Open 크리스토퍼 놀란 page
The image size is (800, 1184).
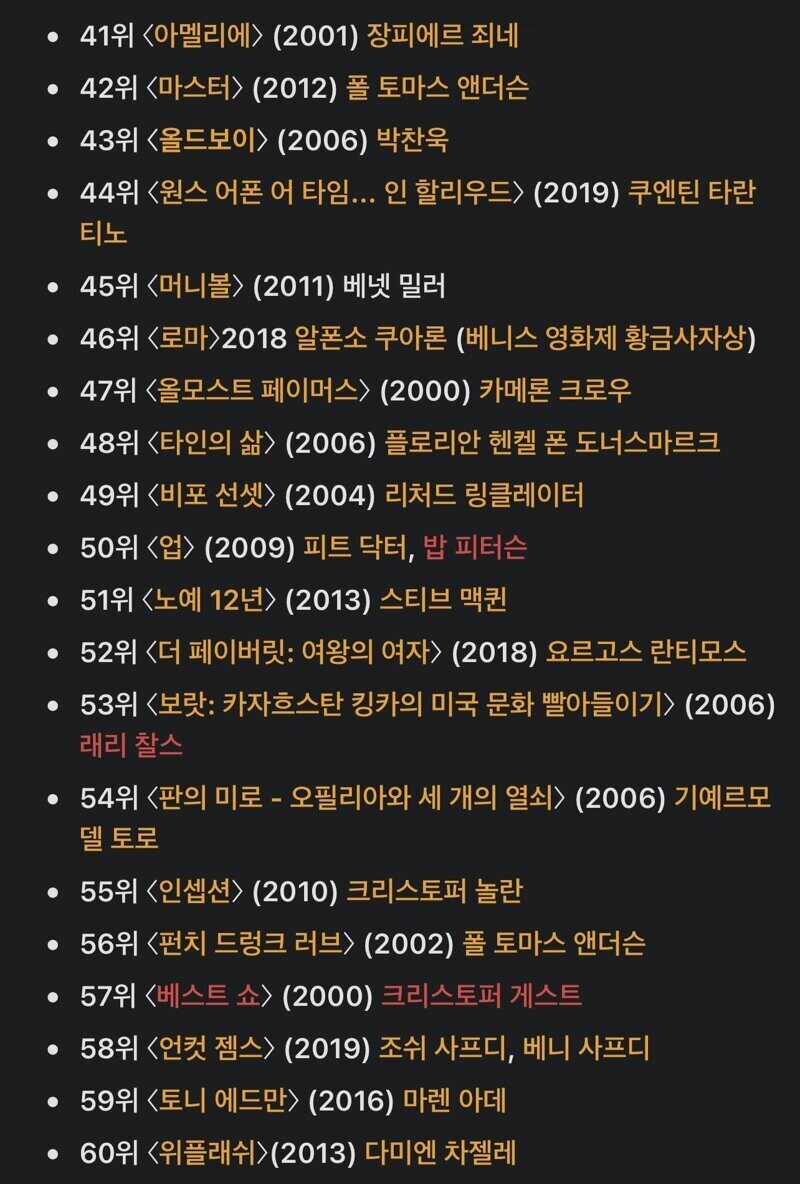pyautogui.click(x=434, y=891)
